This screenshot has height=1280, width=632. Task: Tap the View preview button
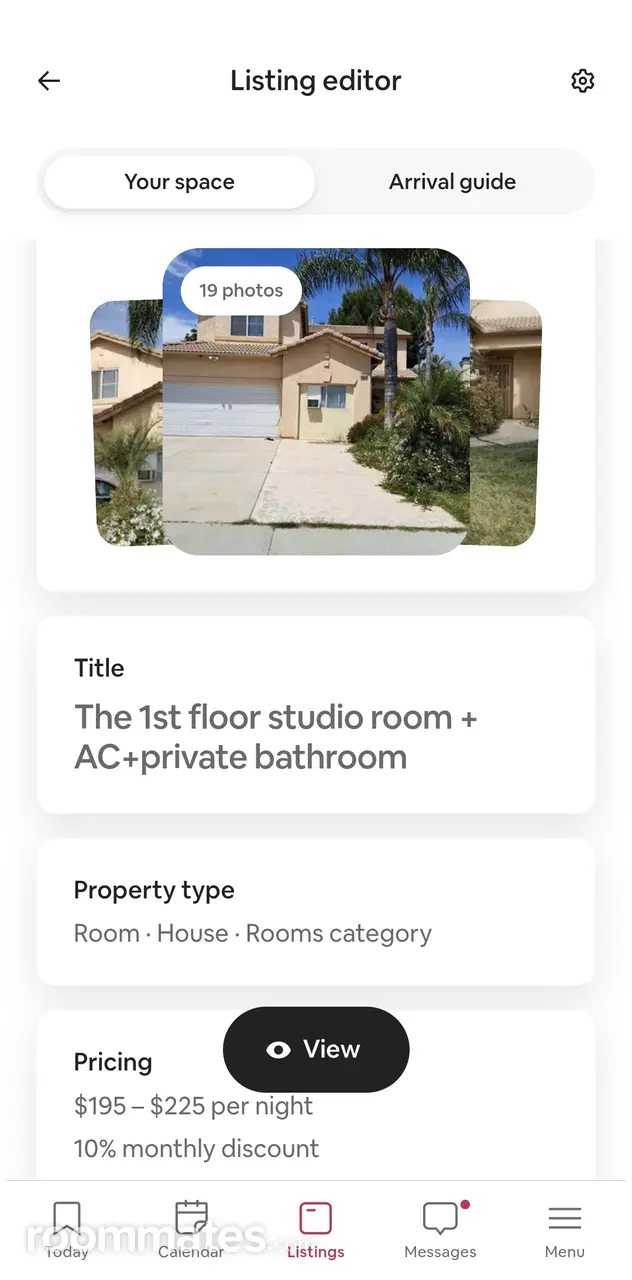pyautogui.click(x=316, y=1049)
